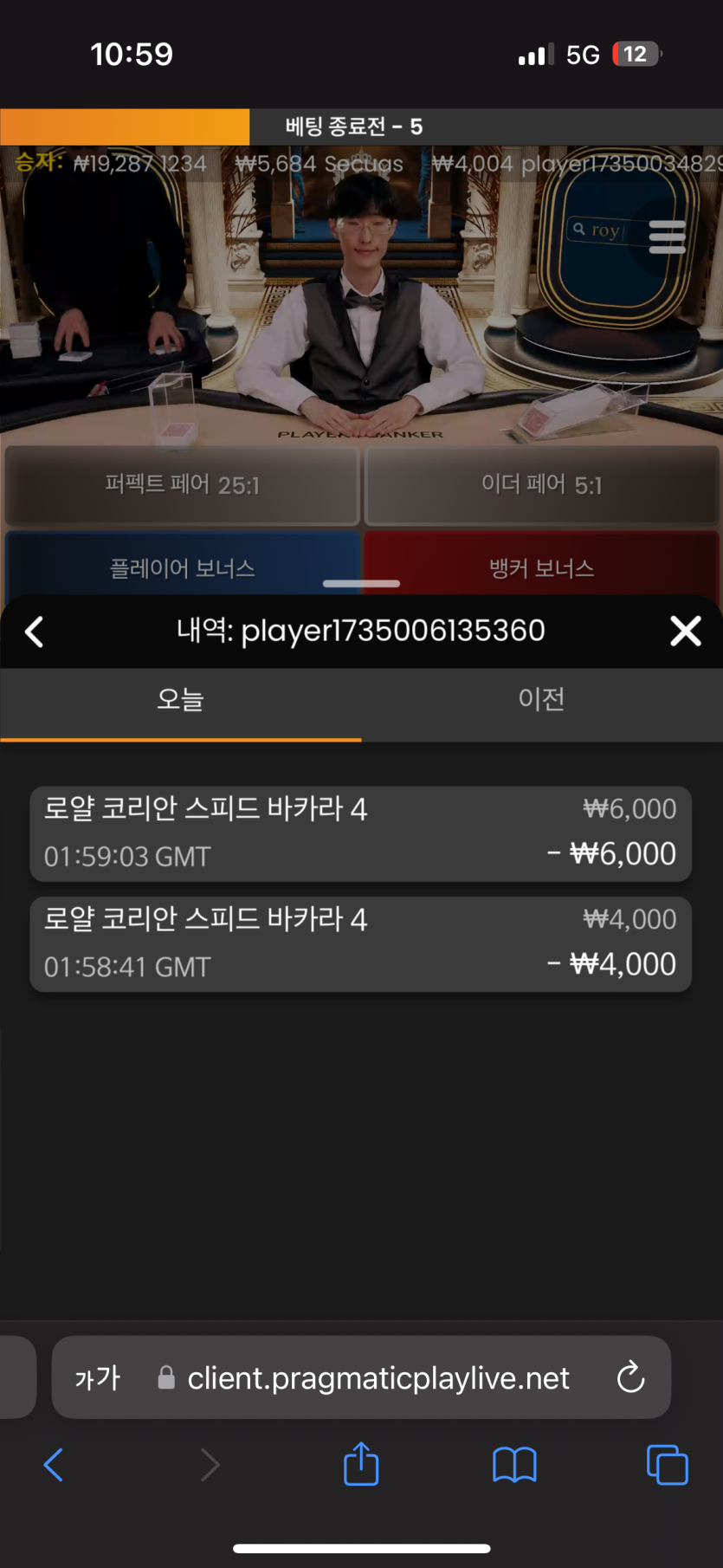723x1568 pixels.
Task: Bet on 이더 페어 5:1
Action: [541, 485]
